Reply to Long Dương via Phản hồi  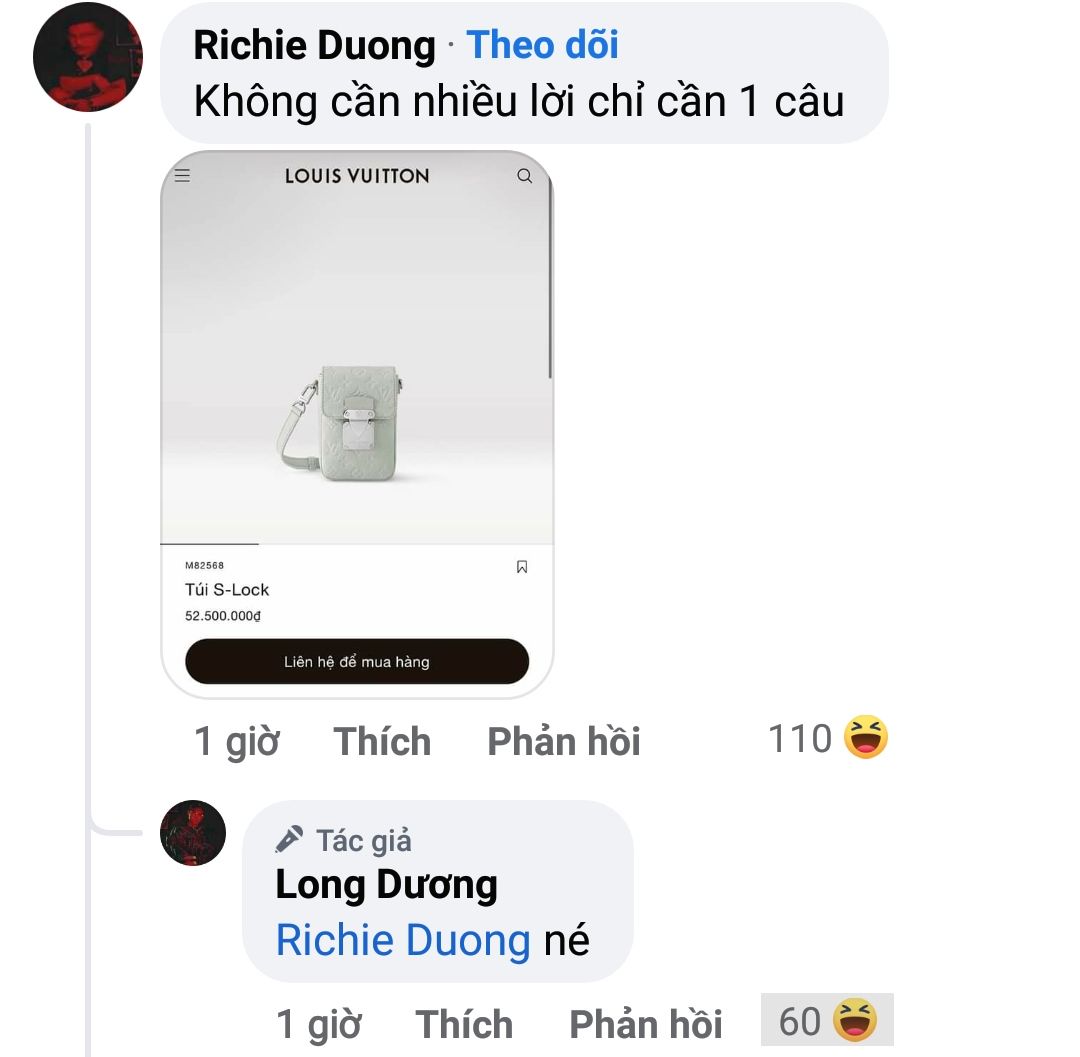645,1024
